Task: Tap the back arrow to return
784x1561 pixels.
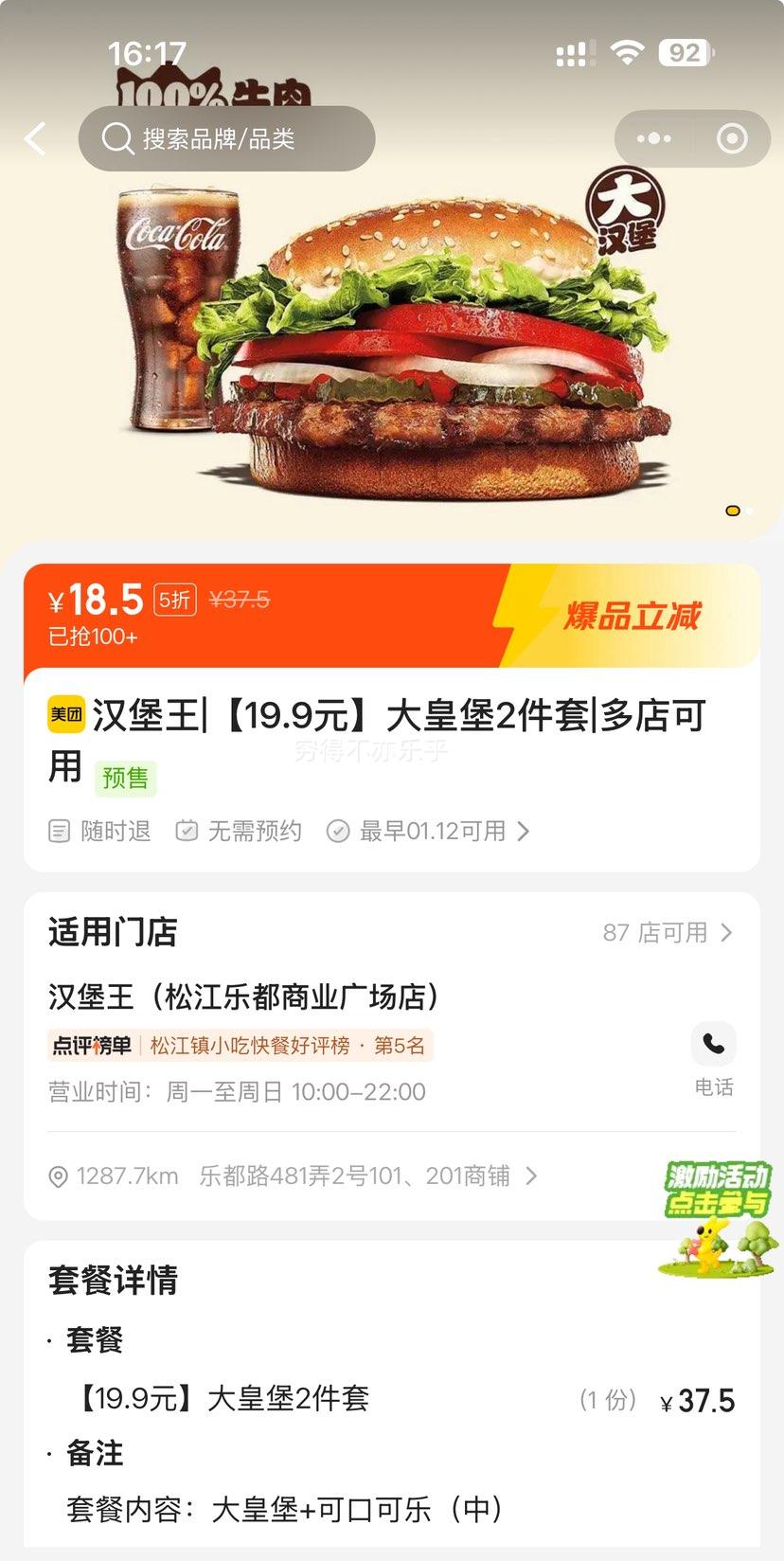Action: click(35, 138)
